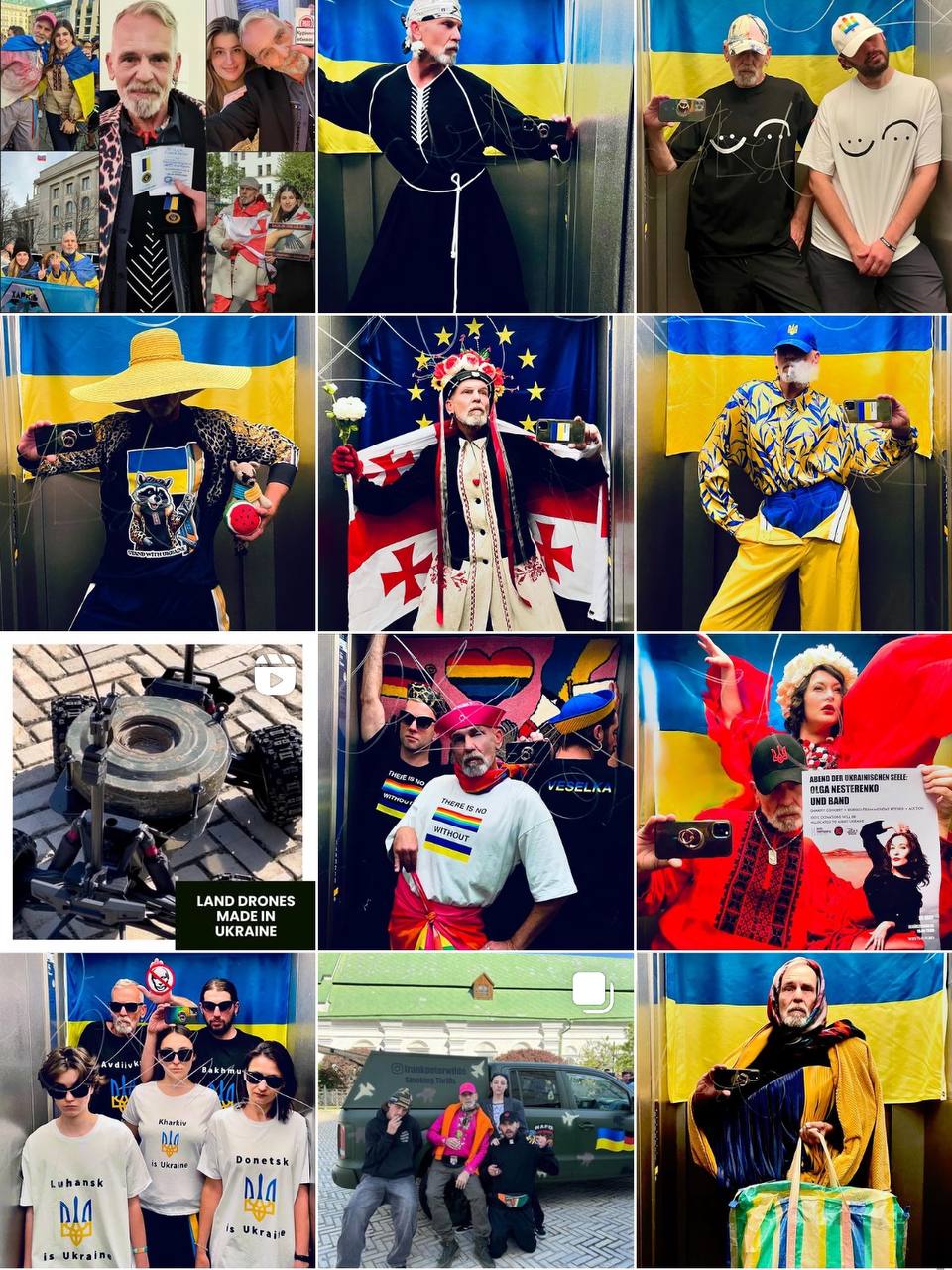Open the photo collage post with medal certificate
The height and width of the screenshot is (1270, 952).
[158, 156]
